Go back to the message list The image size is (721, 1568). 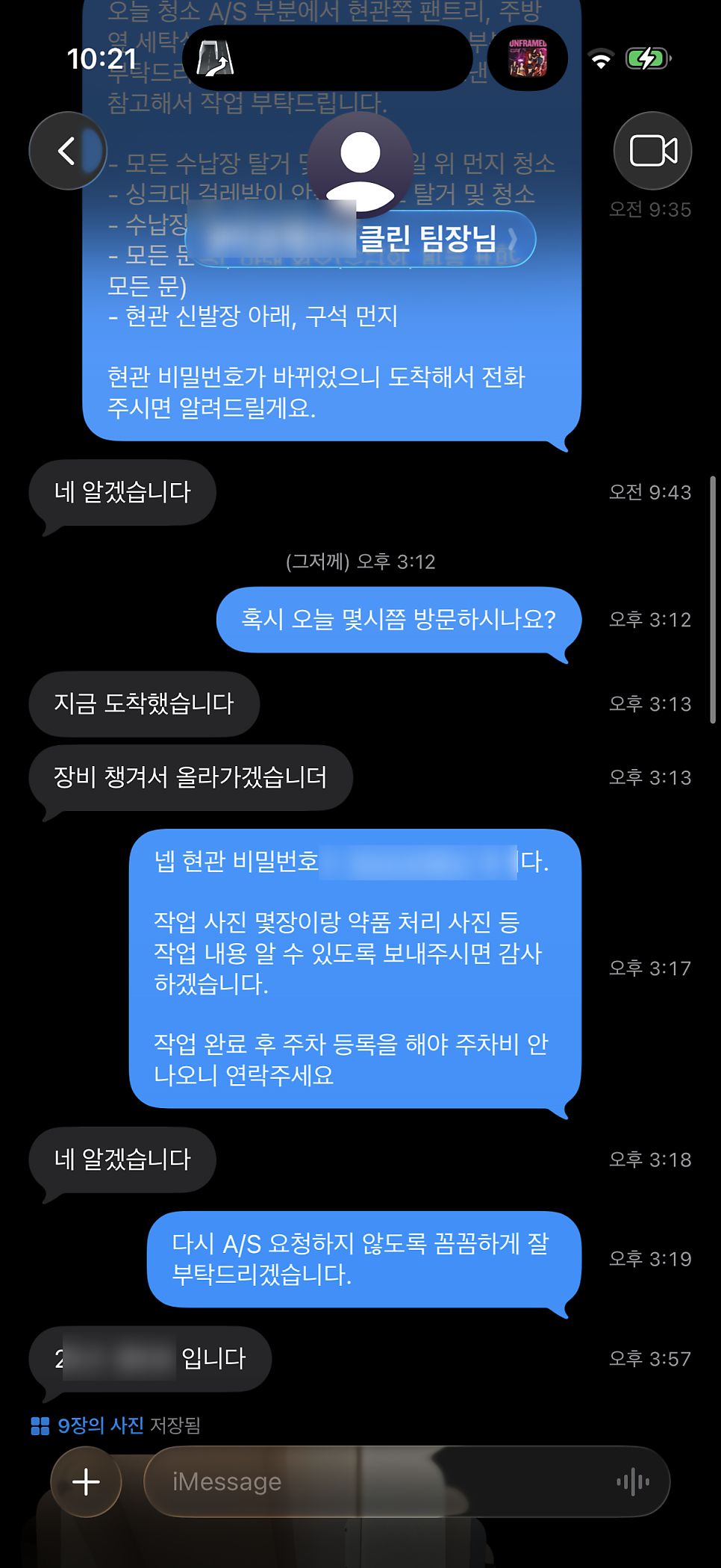point(67,151)
